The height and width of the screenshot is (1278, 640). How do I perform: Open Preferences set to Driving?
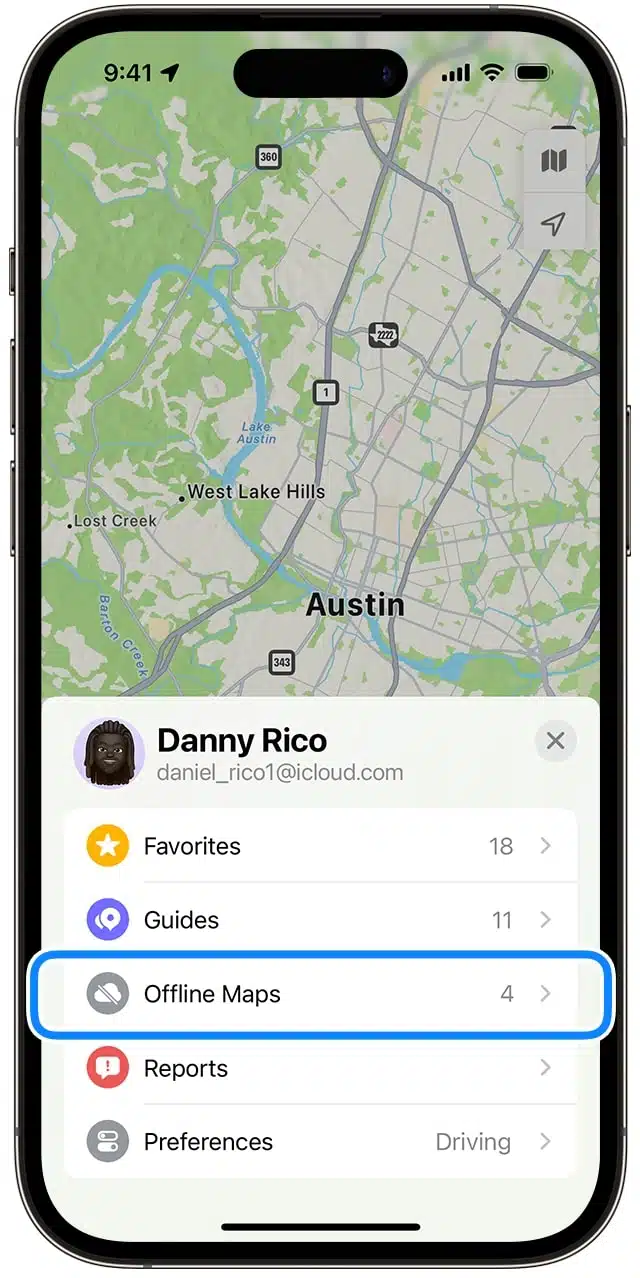tap(320, 1141)
